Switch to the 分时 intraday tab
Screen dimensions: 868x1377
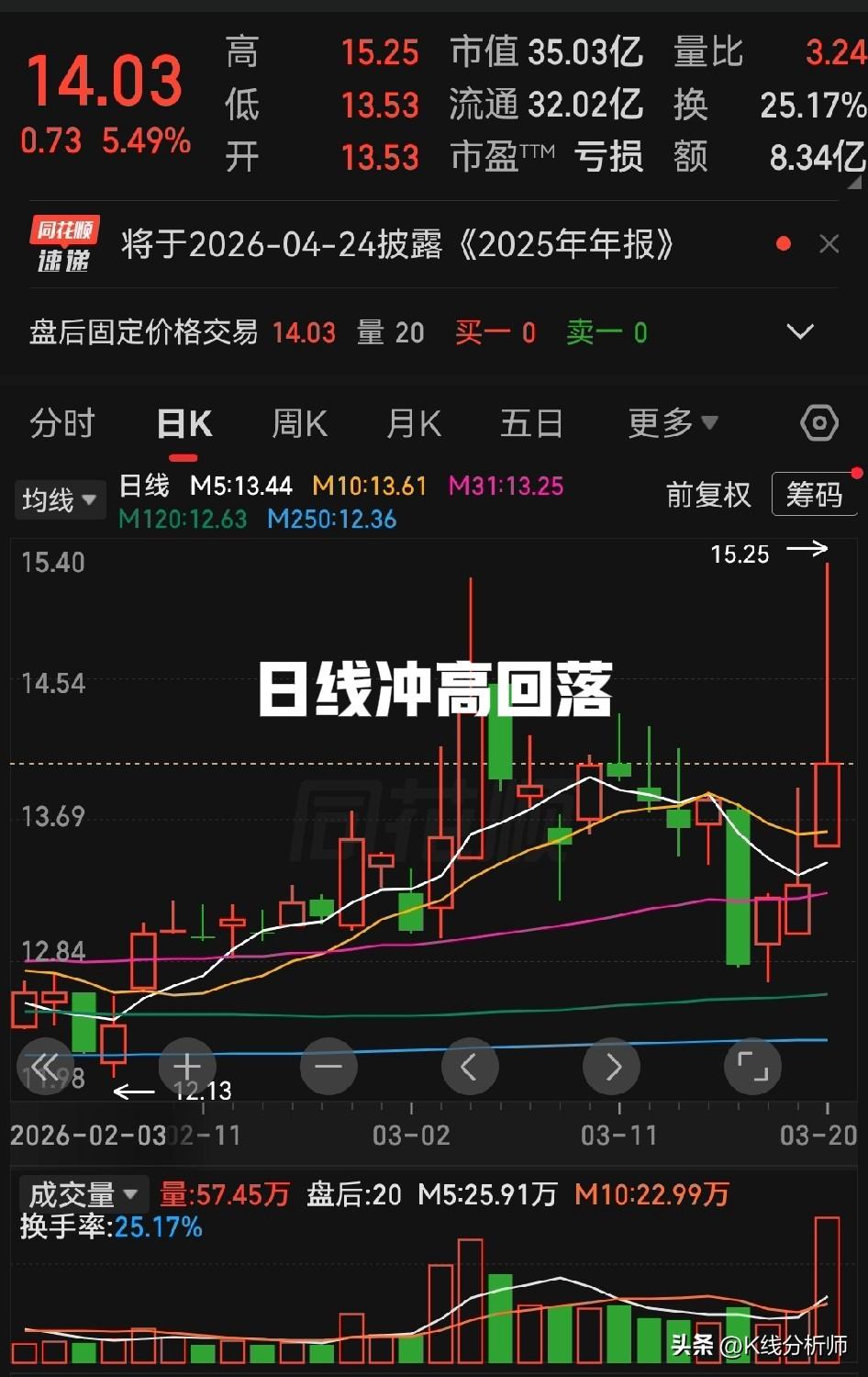tap(61, 423)
